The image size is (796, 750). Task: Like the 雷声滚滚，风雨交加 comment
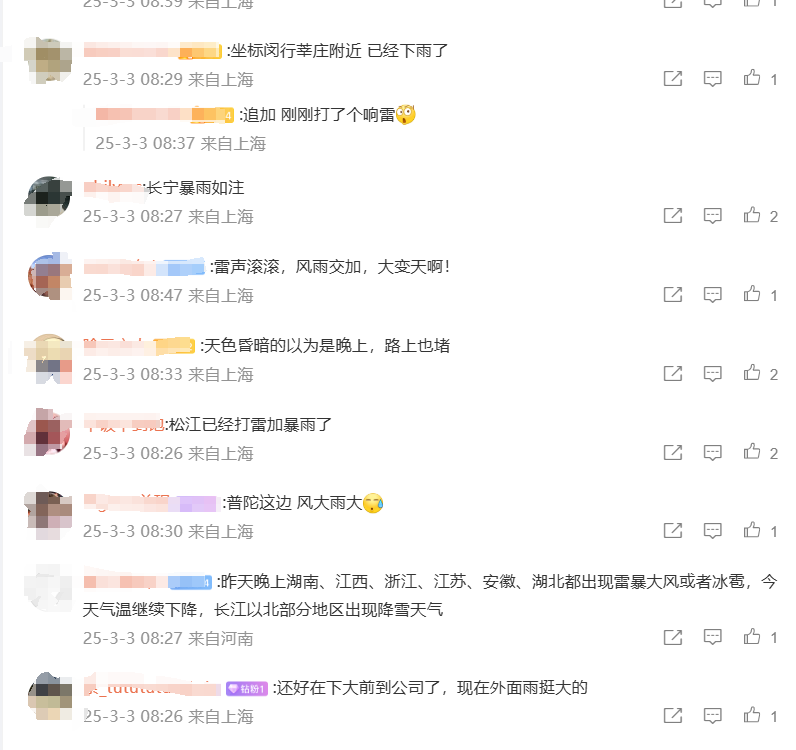pyautogui.click(x=752, y=294)
